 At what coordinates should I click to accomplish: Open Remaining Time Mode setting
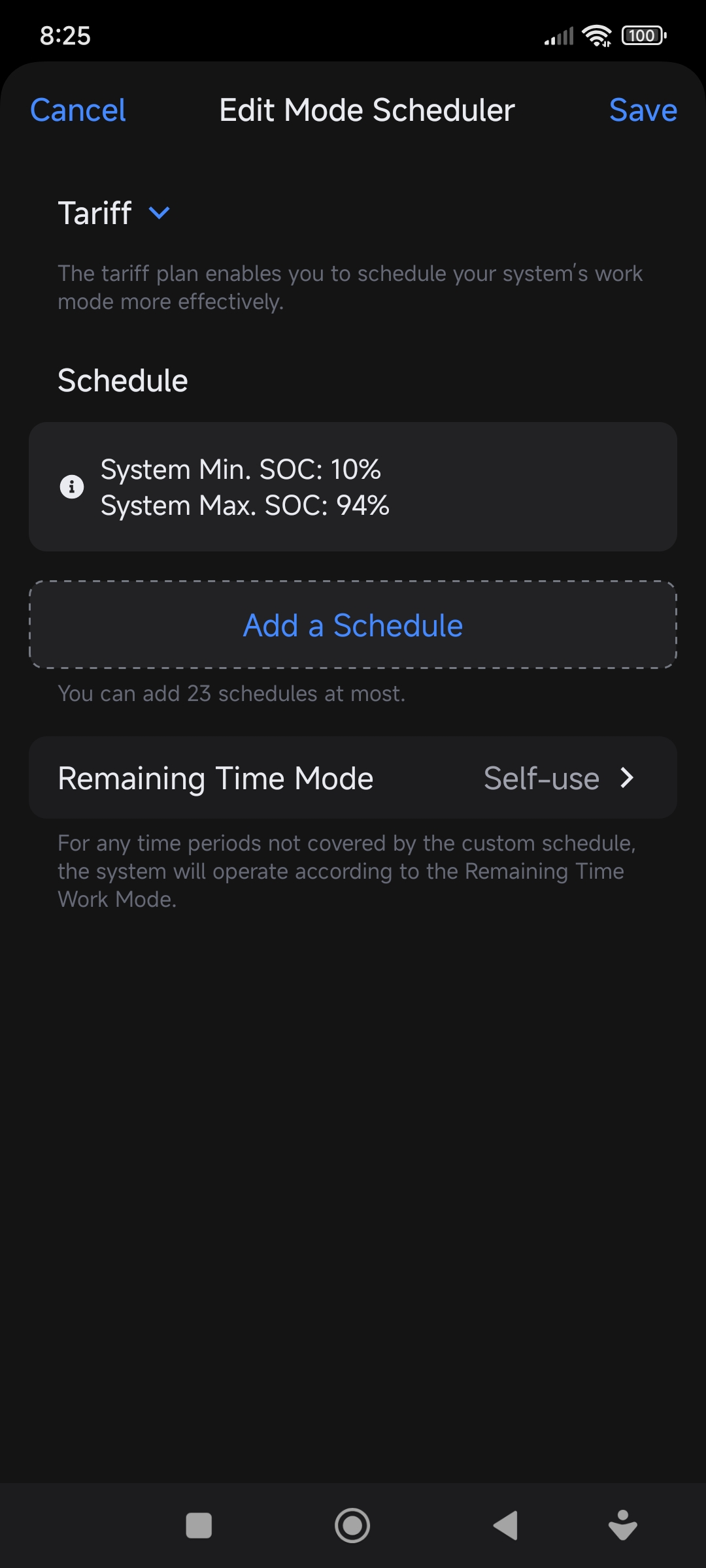point(353,778)
